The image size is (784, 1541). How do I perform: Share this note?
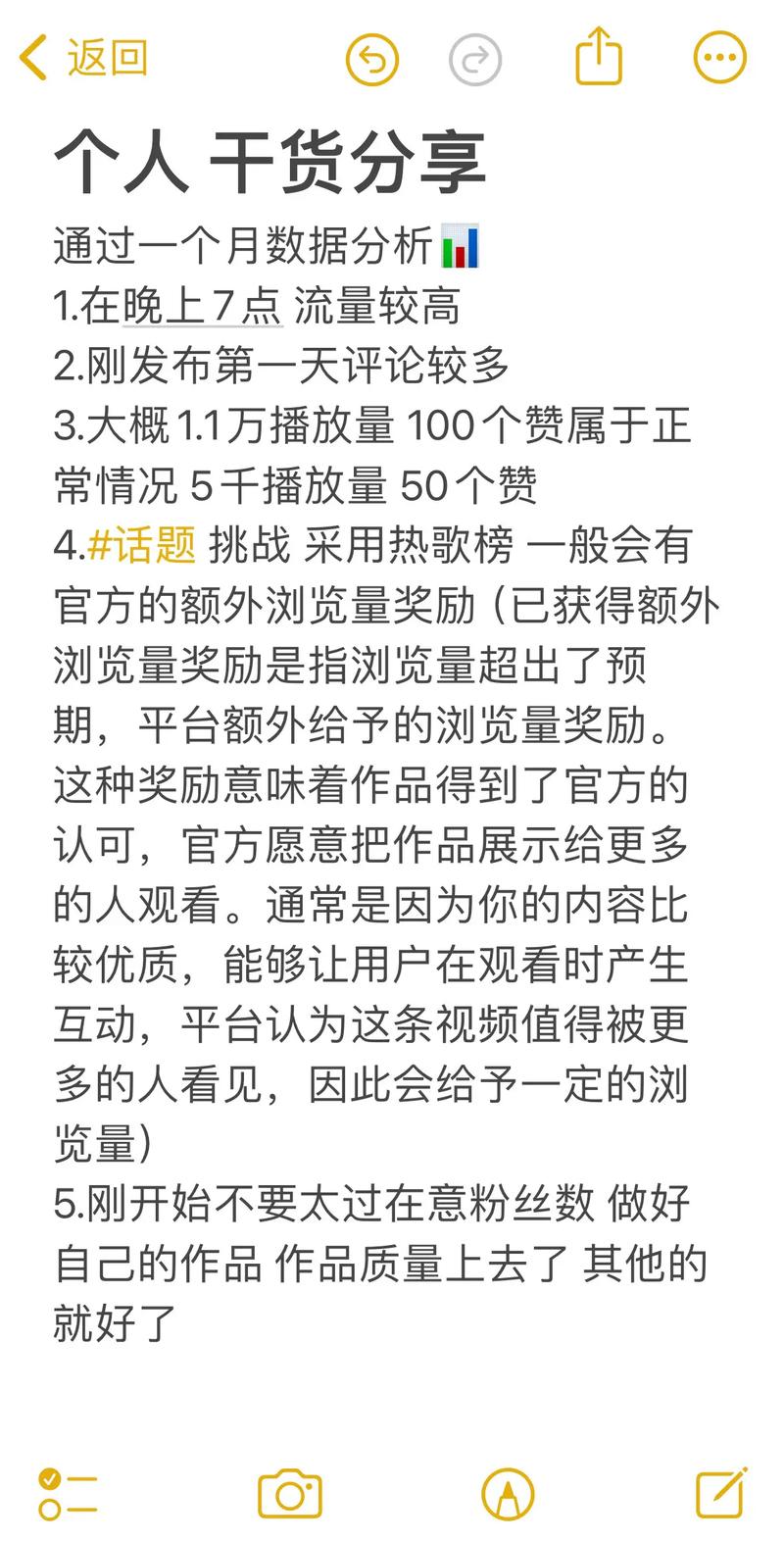coord(598,57)
